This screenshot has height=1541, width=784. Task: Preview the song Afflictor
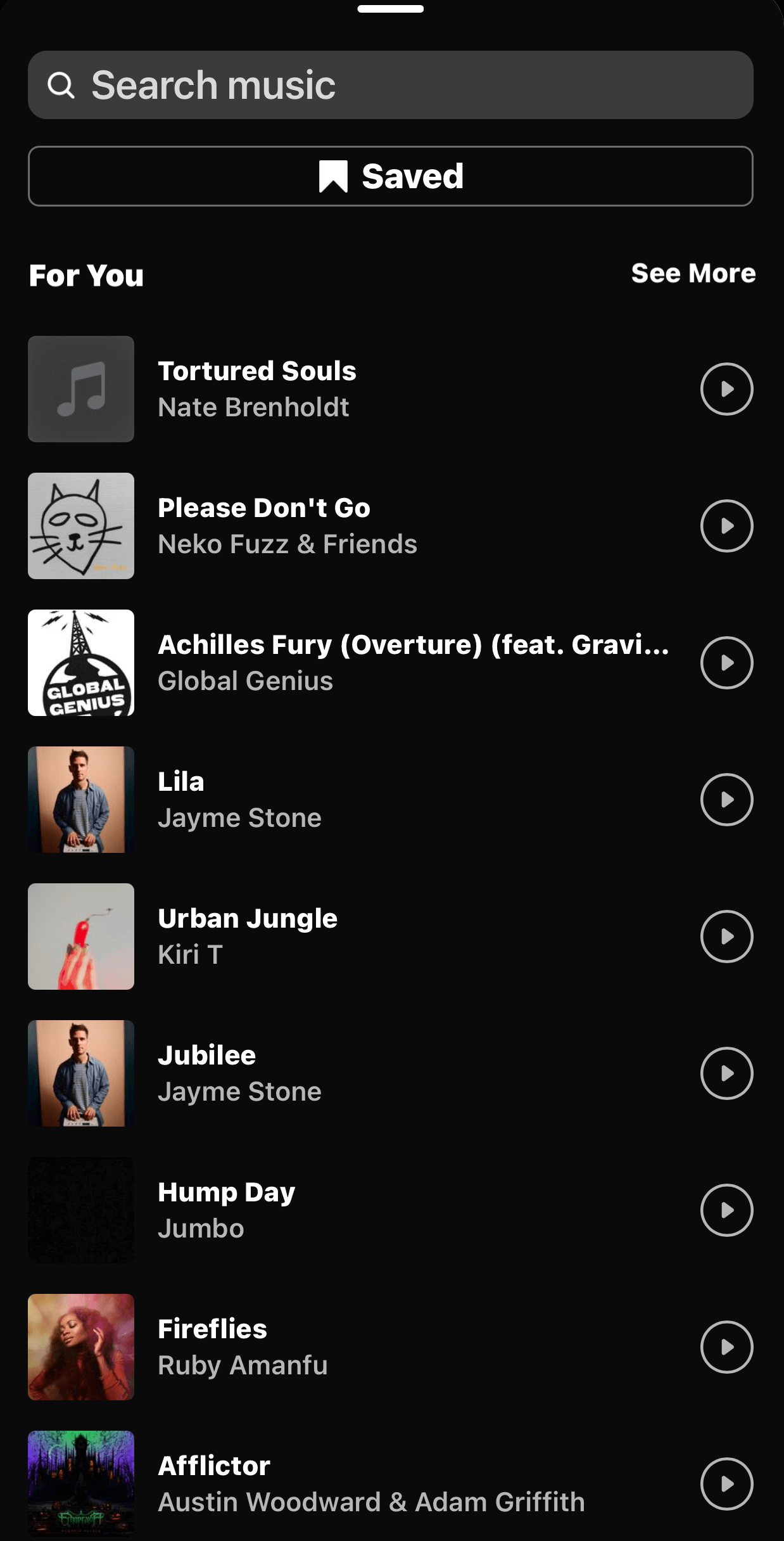[726, 1484]
